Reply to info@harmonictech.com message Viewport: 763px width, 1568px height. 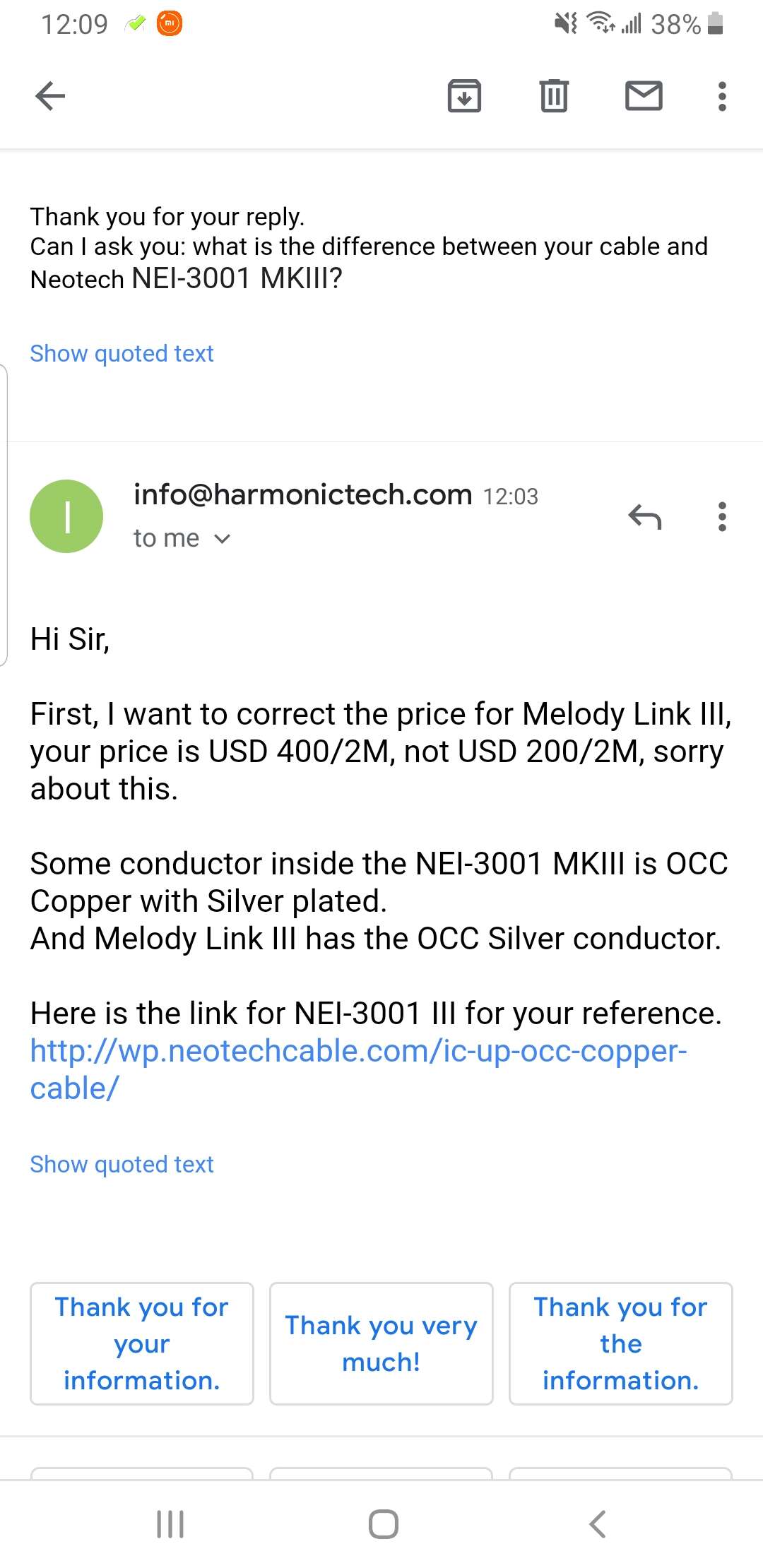pyautogui.click(x=644, y=517)
